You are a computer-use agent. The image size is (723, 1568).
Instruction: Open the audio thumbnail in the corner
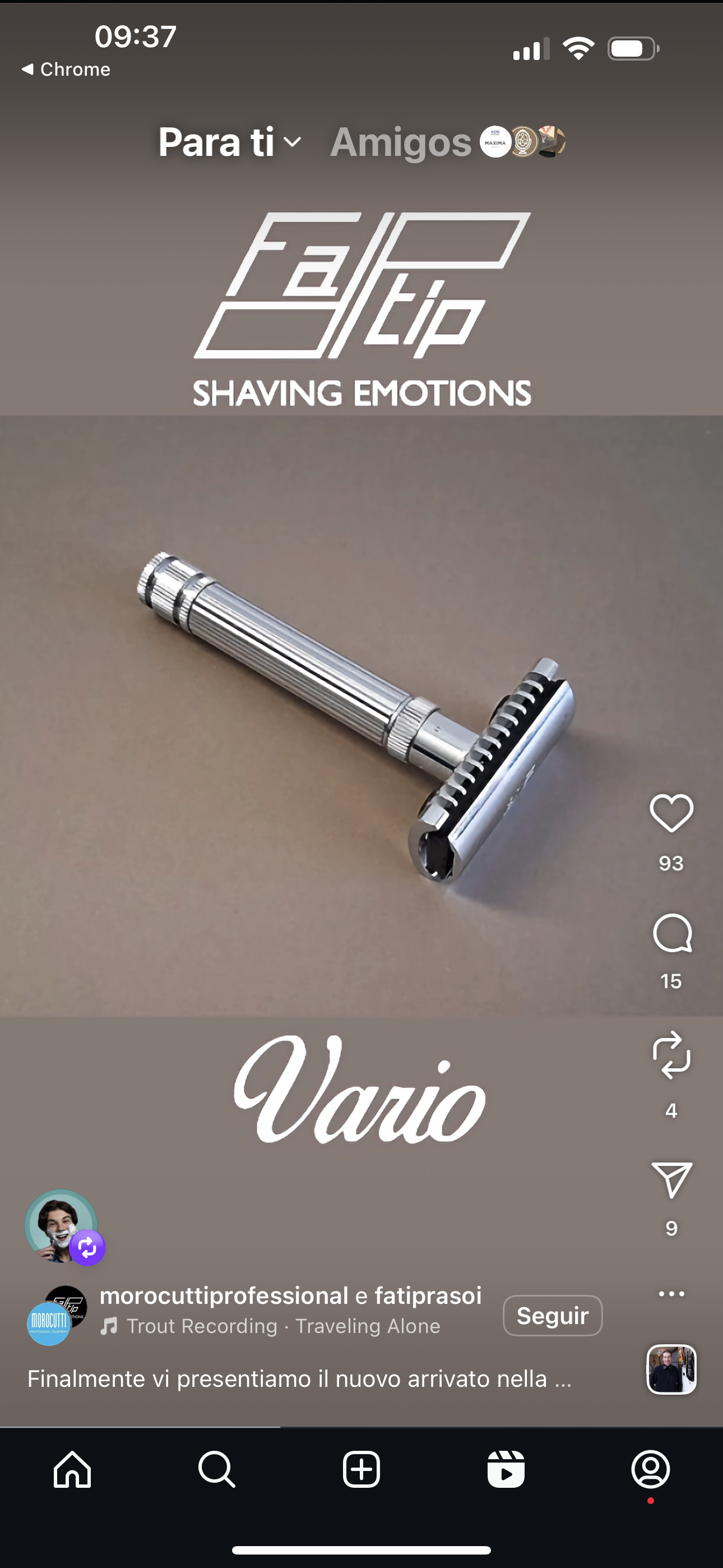671,1369
